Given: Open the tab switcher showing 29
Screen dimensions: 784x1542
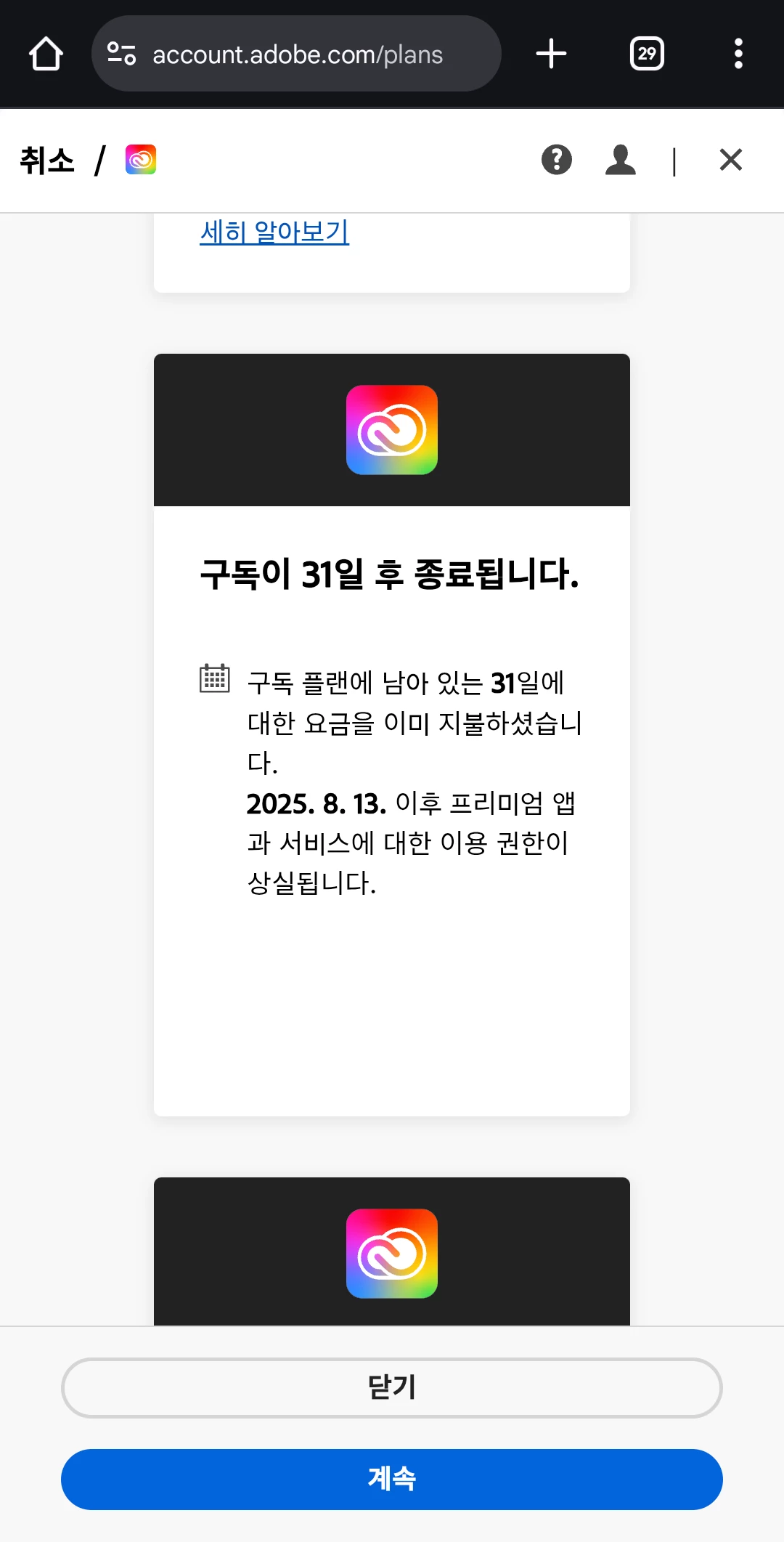Looking at the screenshot, I should tap(647, 54).
